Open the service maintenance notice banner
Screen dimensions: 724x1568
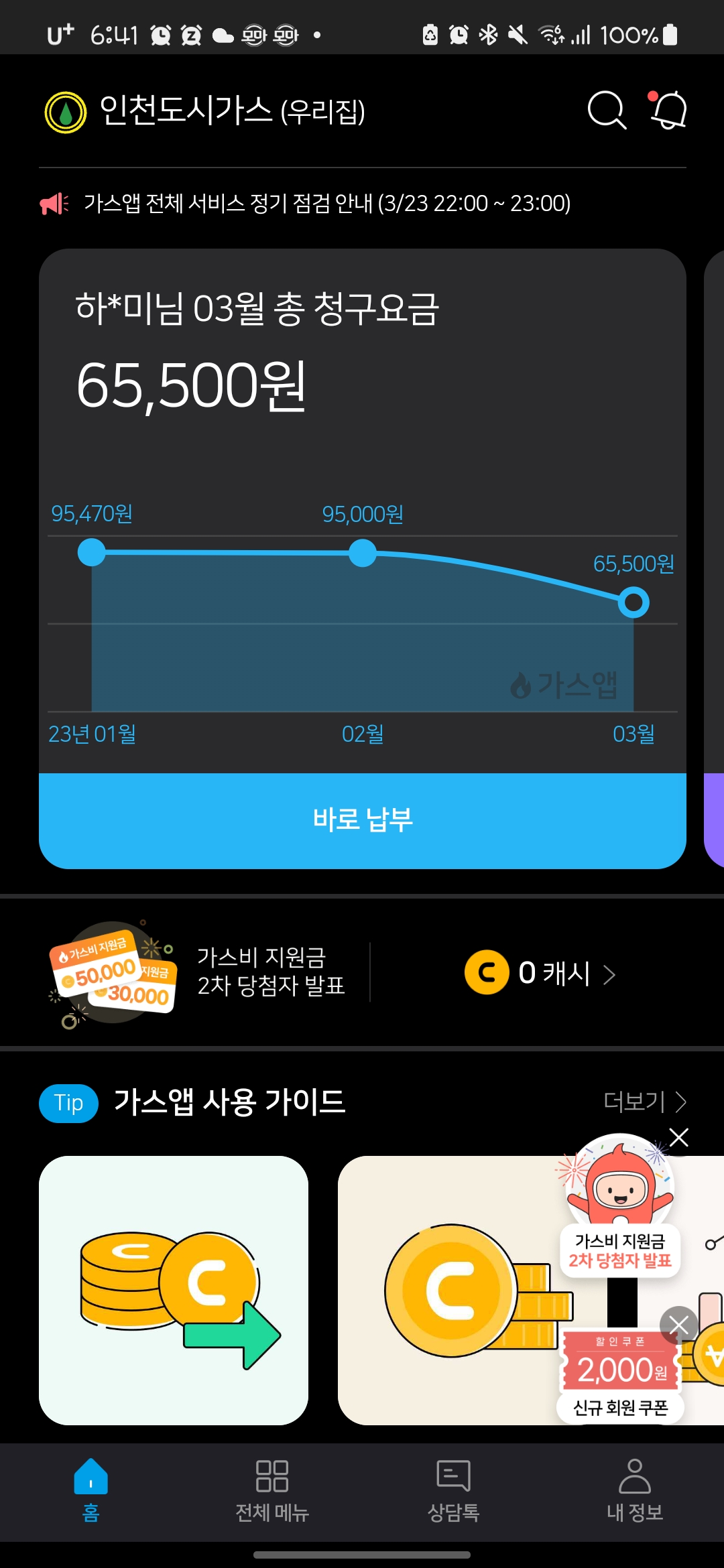click(327, 203)
